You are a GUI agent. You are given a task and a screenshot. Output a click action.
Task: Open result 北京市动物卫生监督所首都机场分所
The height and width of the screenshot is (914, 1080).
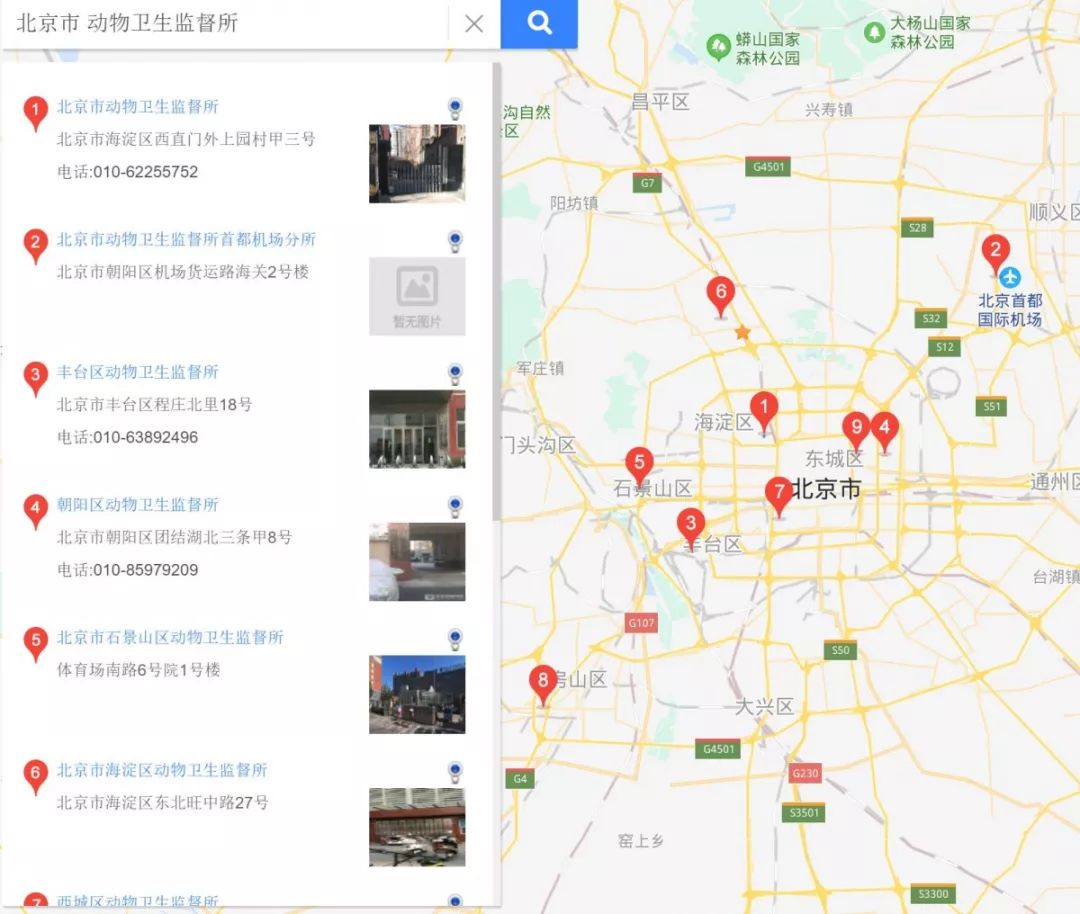click(186, 240)
